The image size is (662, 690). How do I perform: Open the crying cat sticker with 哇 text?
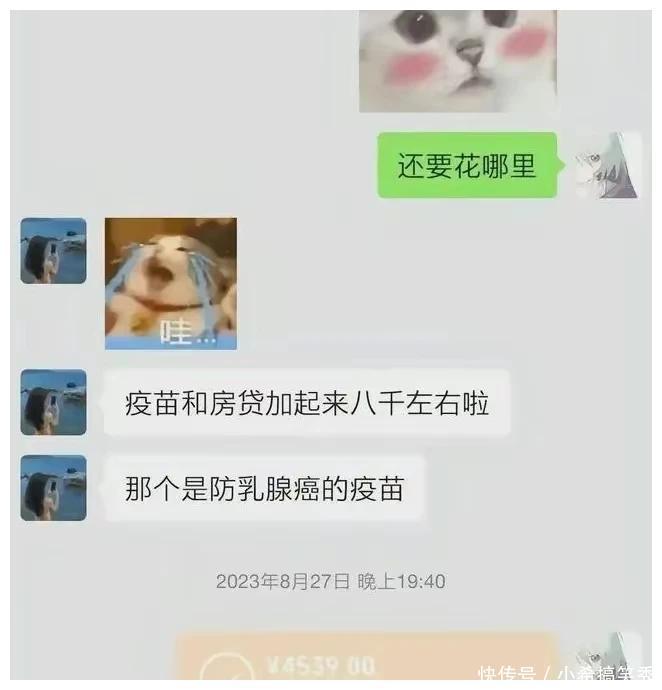(x=171, y=283)
